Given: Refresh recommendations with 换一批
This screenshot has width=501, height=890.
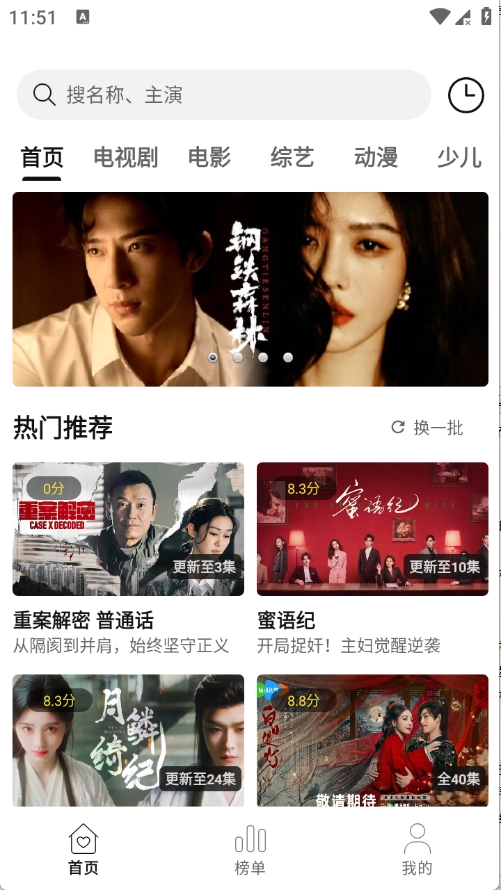Looking at the screenshot, I should point(427,427).
